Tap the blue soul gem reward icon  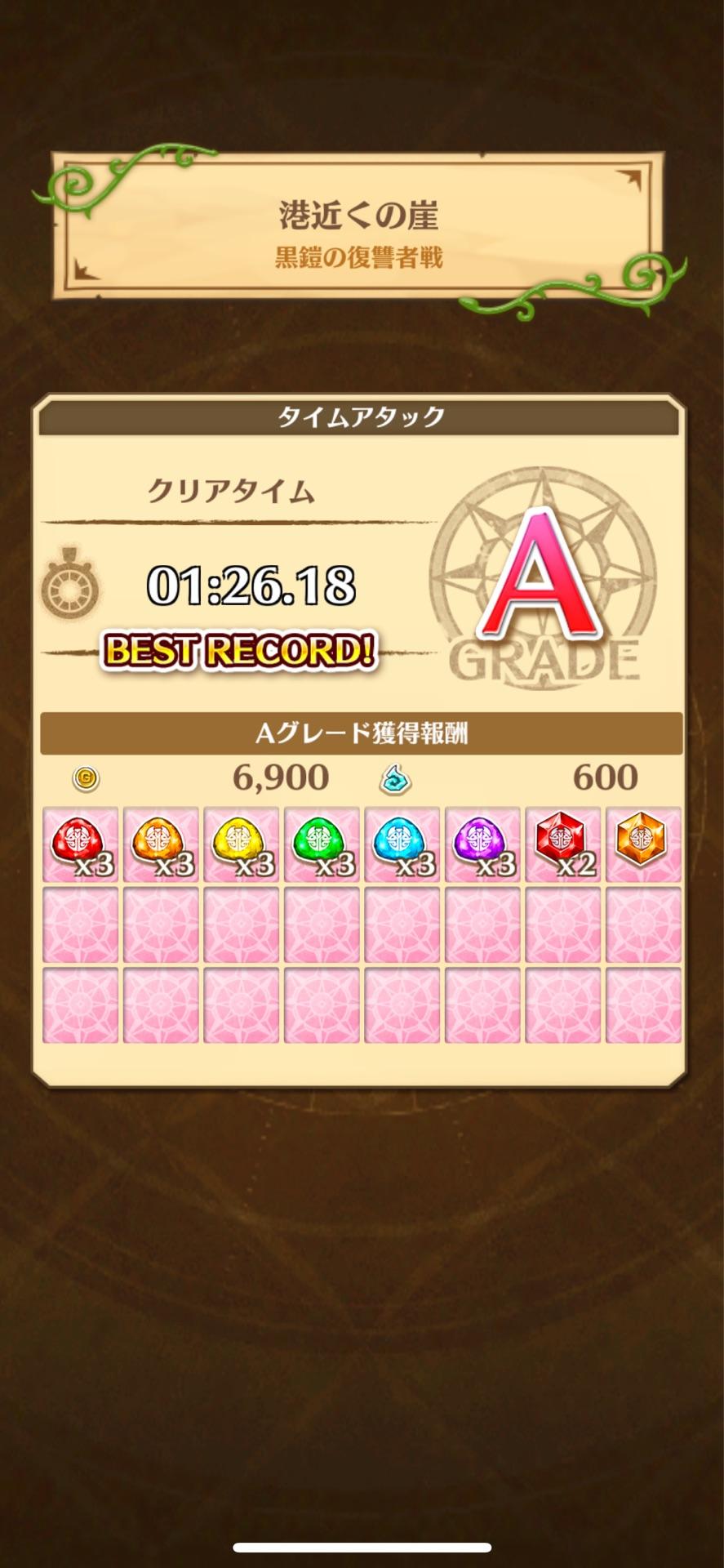(x=402, y=844)
